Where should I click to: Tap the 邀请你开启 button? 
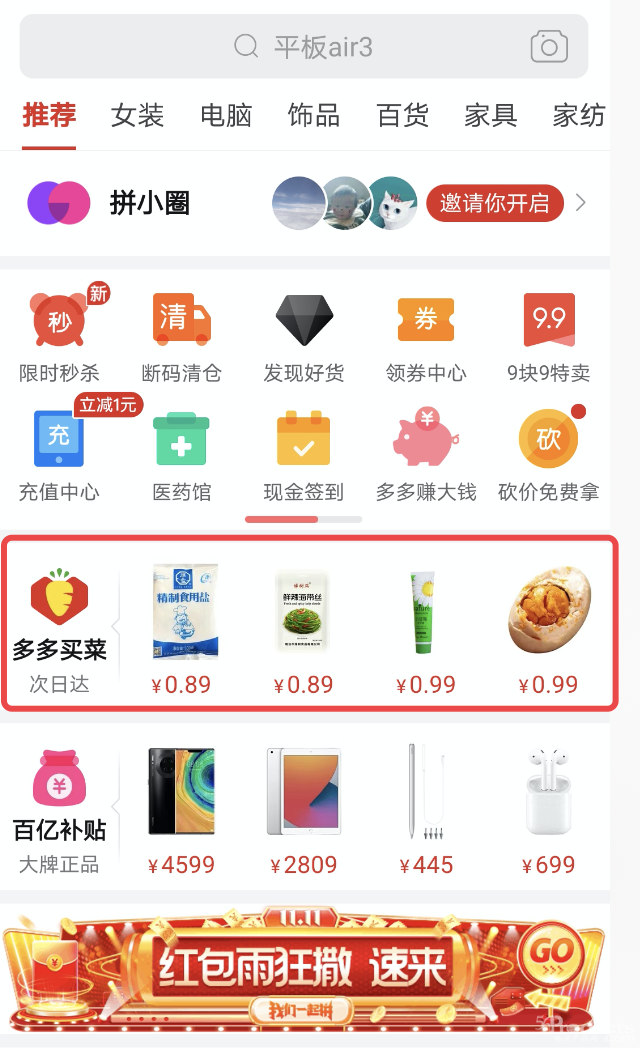click(x=494, y=203)
